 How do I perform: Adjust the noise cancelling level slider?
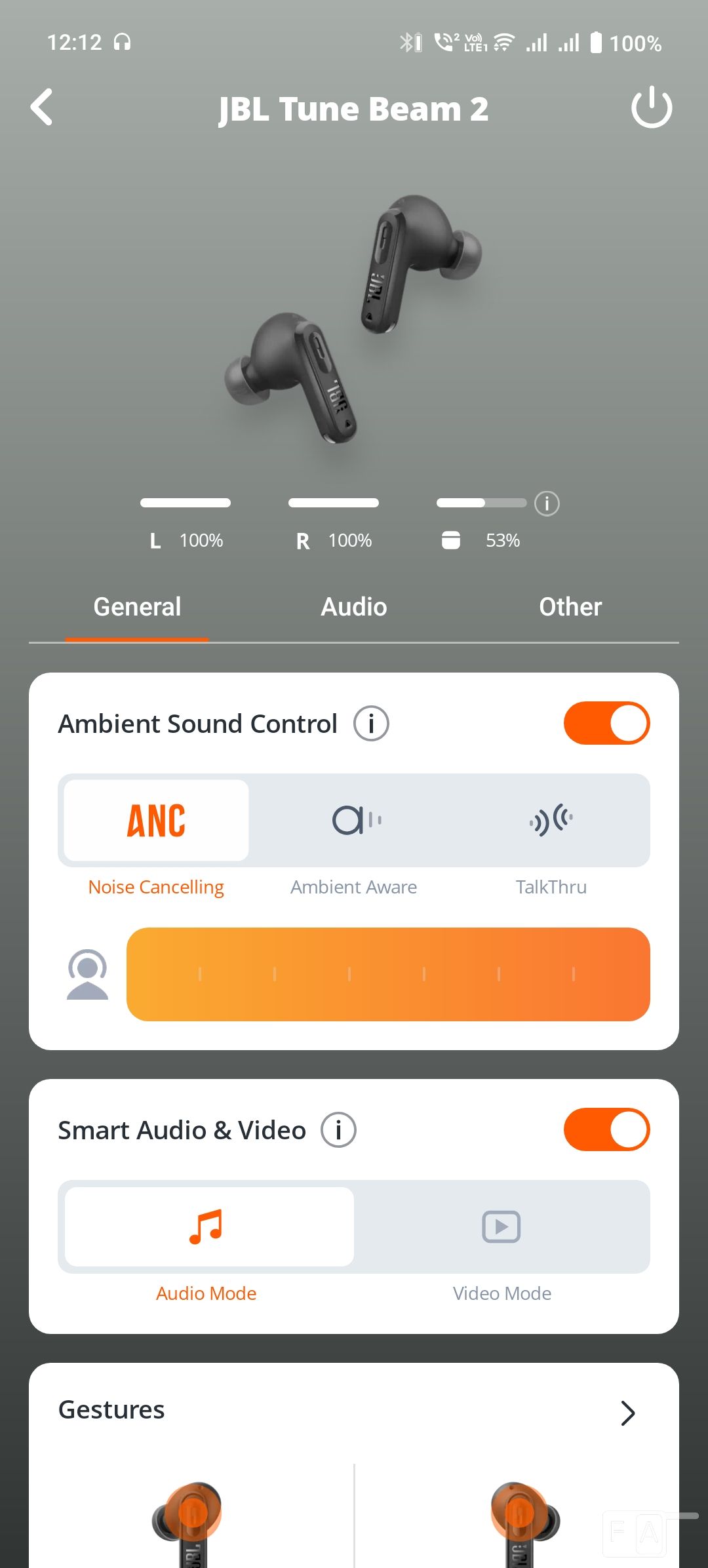point(388,974)
